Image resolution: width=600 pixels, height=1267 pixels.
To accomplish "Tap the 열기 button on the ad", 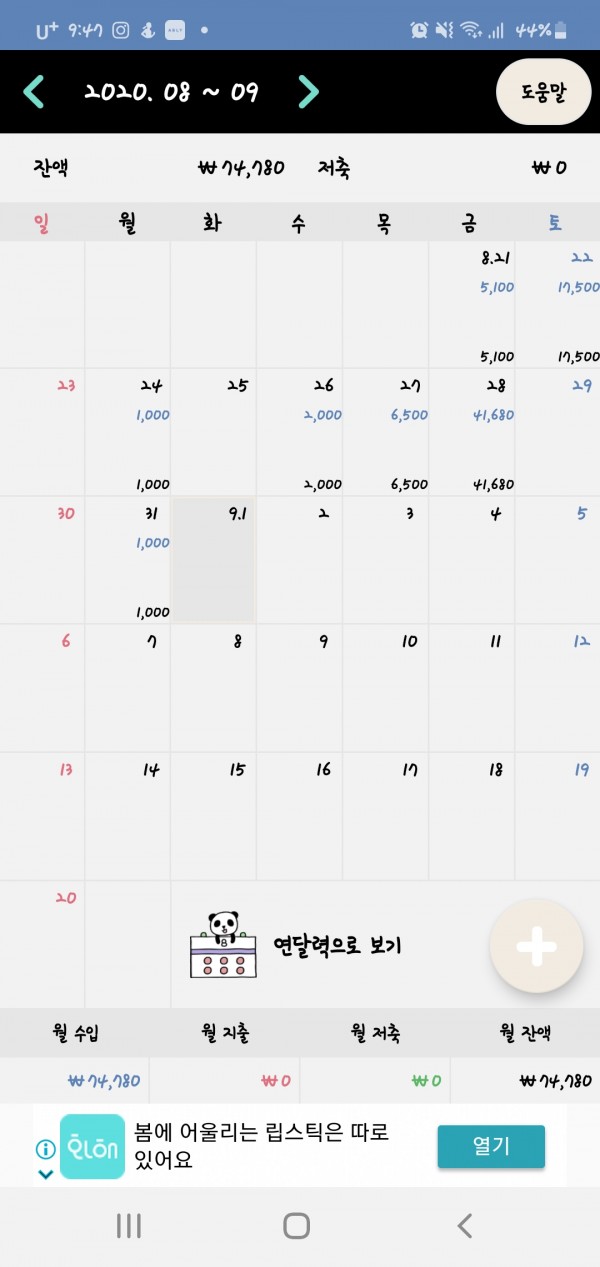I will tap(490, 1146).
